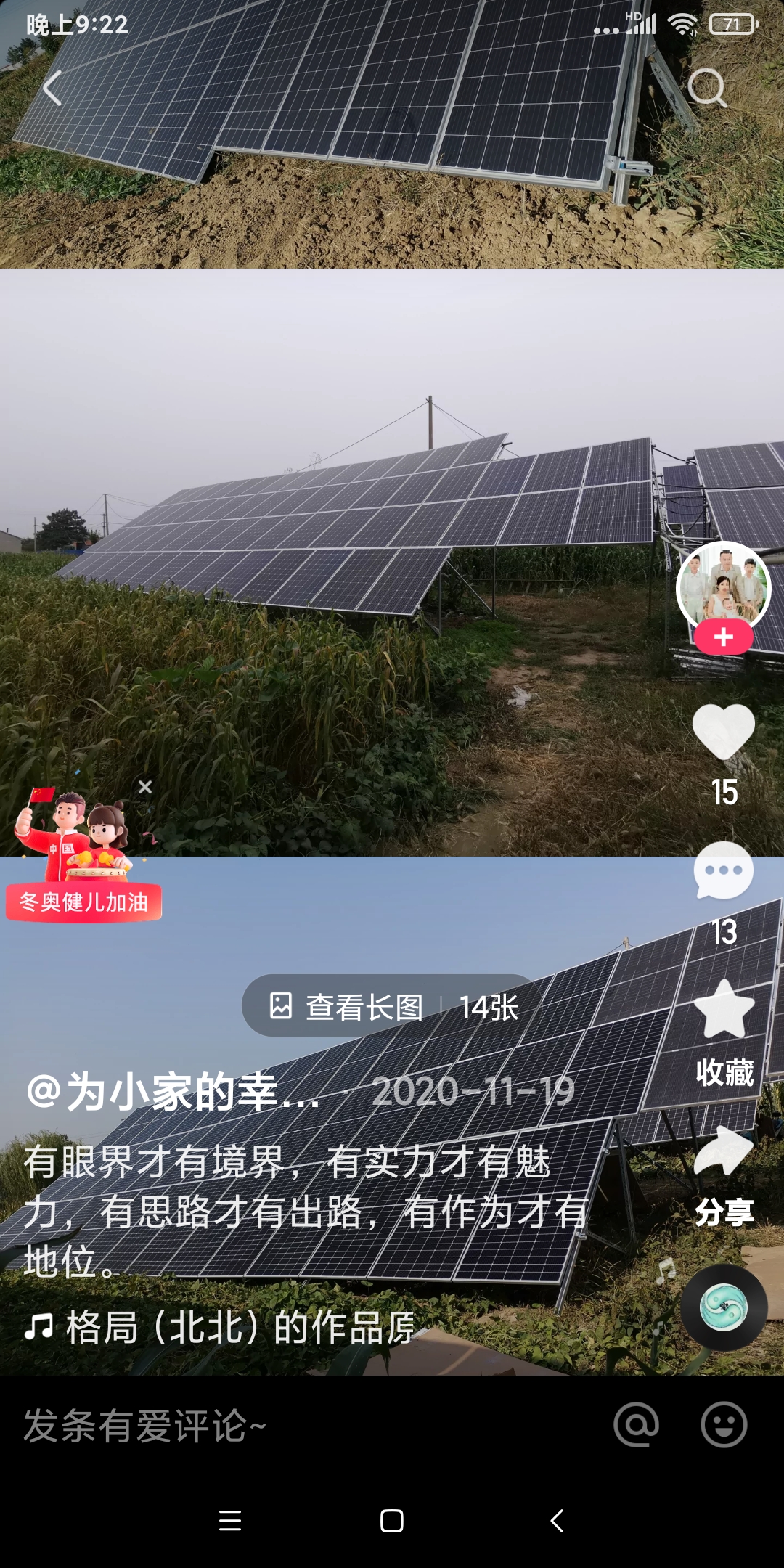The width and height of the screenshot is (784, 1568).
Task: Open the 冬奥健儿加油 promotion banner
Action: (x=83, y=902)
